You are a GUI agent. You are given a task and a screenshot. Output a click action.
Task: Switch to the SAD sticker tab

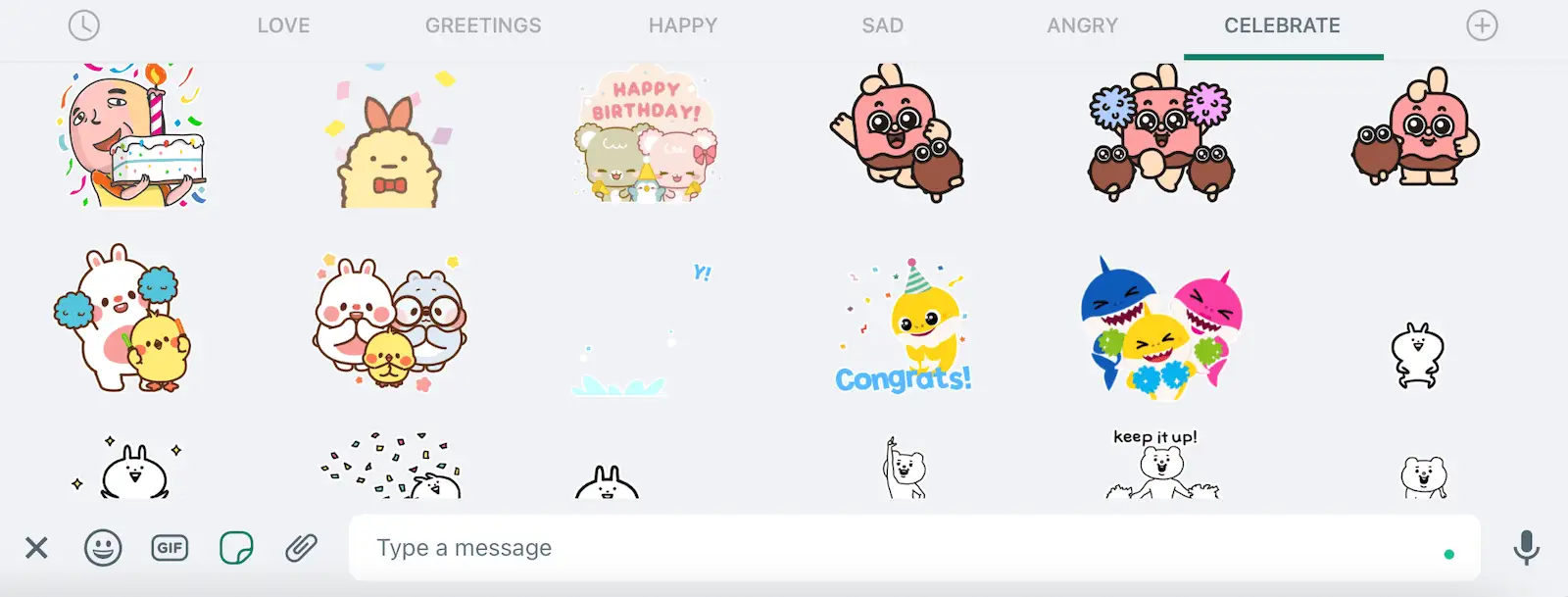click(x=882, y=25)
